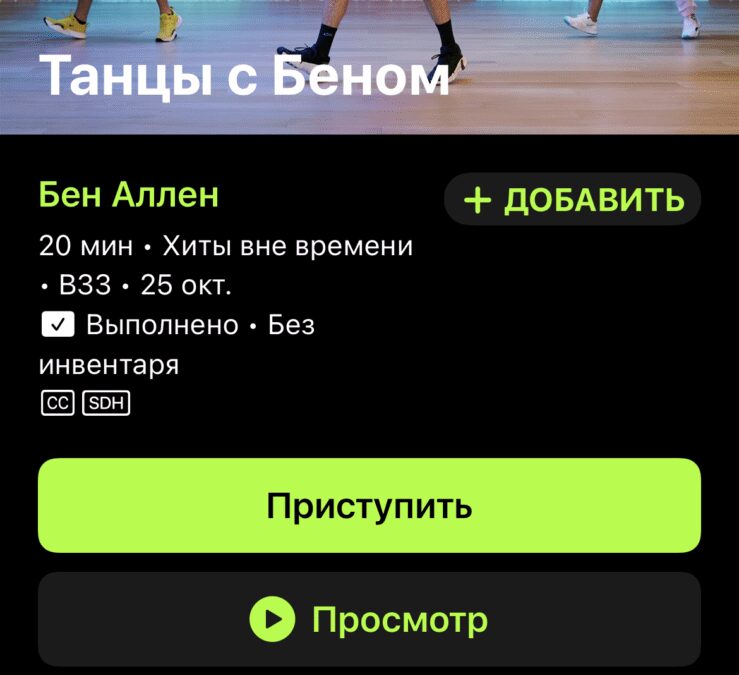Screen dimensions: 739x675
Task: Add this workout with the Добавить button
Action: 573,199
